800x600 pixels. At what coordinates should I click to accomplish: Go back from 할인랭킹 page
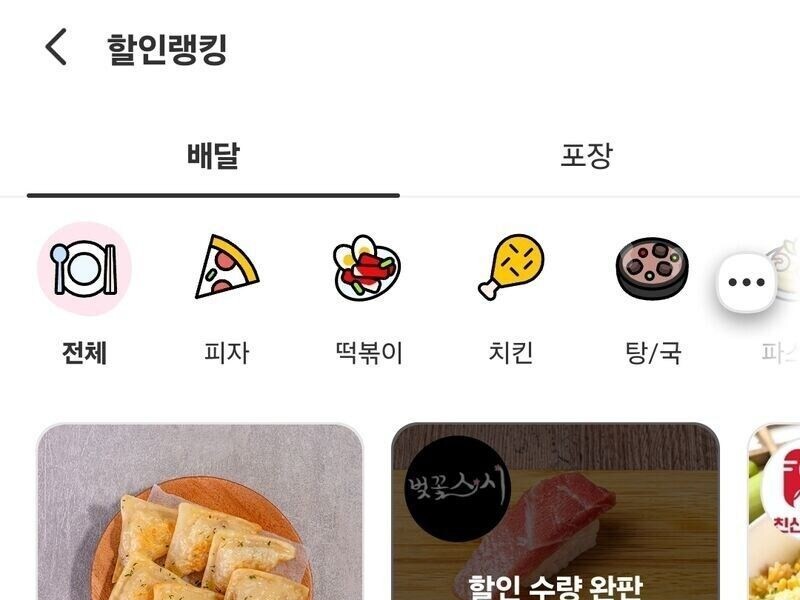point(56,47)
